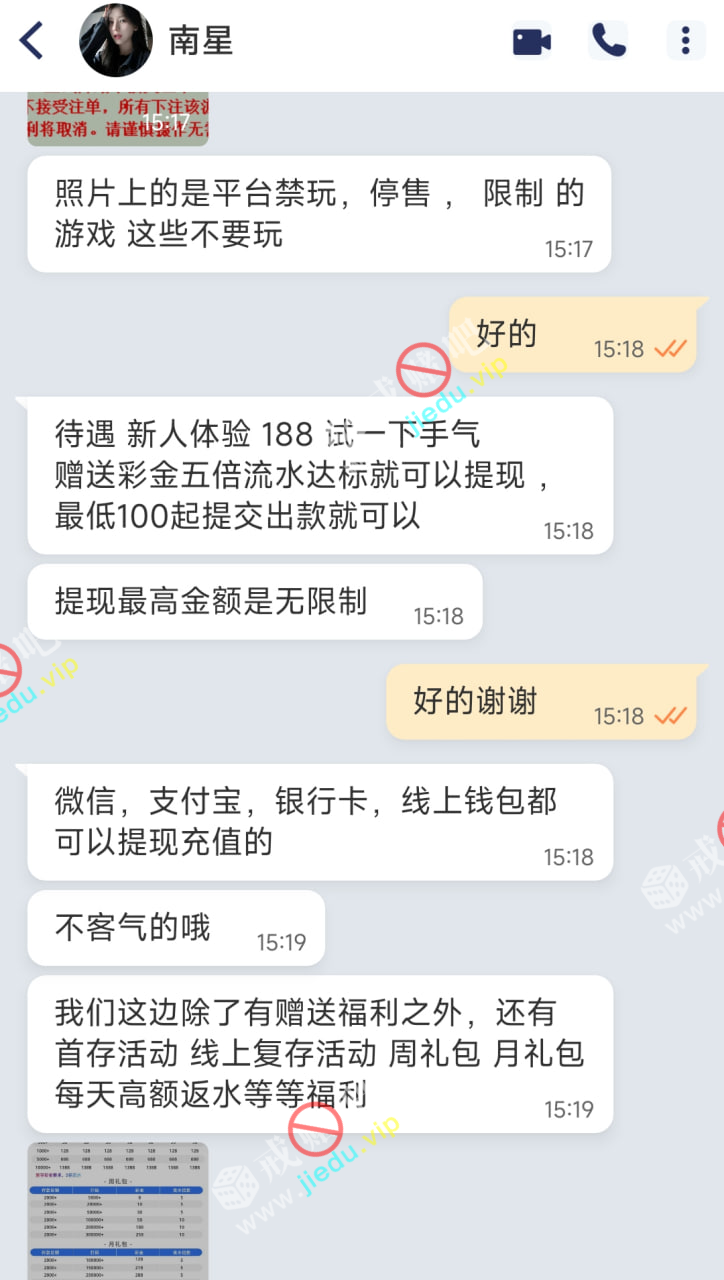Open the image sent at 15:17

coord(118,119)
